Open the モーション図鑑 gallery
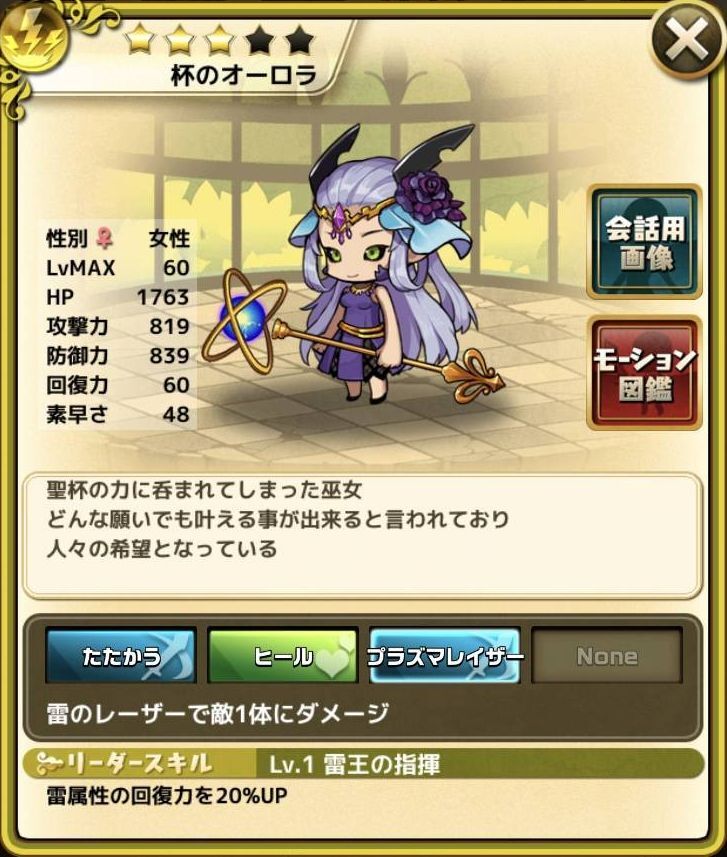 coord(644,372)
